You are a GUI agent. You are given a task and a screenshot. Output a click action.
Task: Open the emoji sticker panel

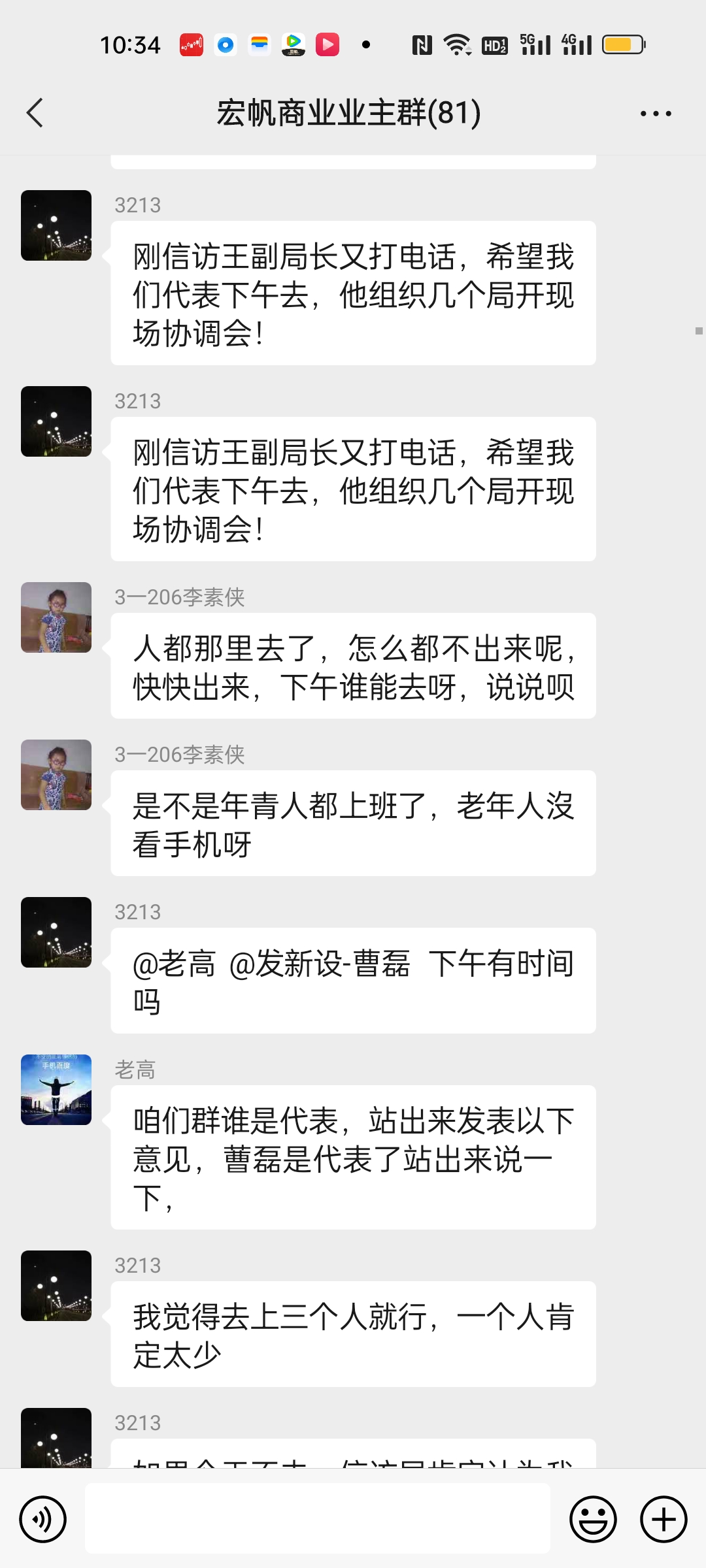click(x=593, y=1519)
